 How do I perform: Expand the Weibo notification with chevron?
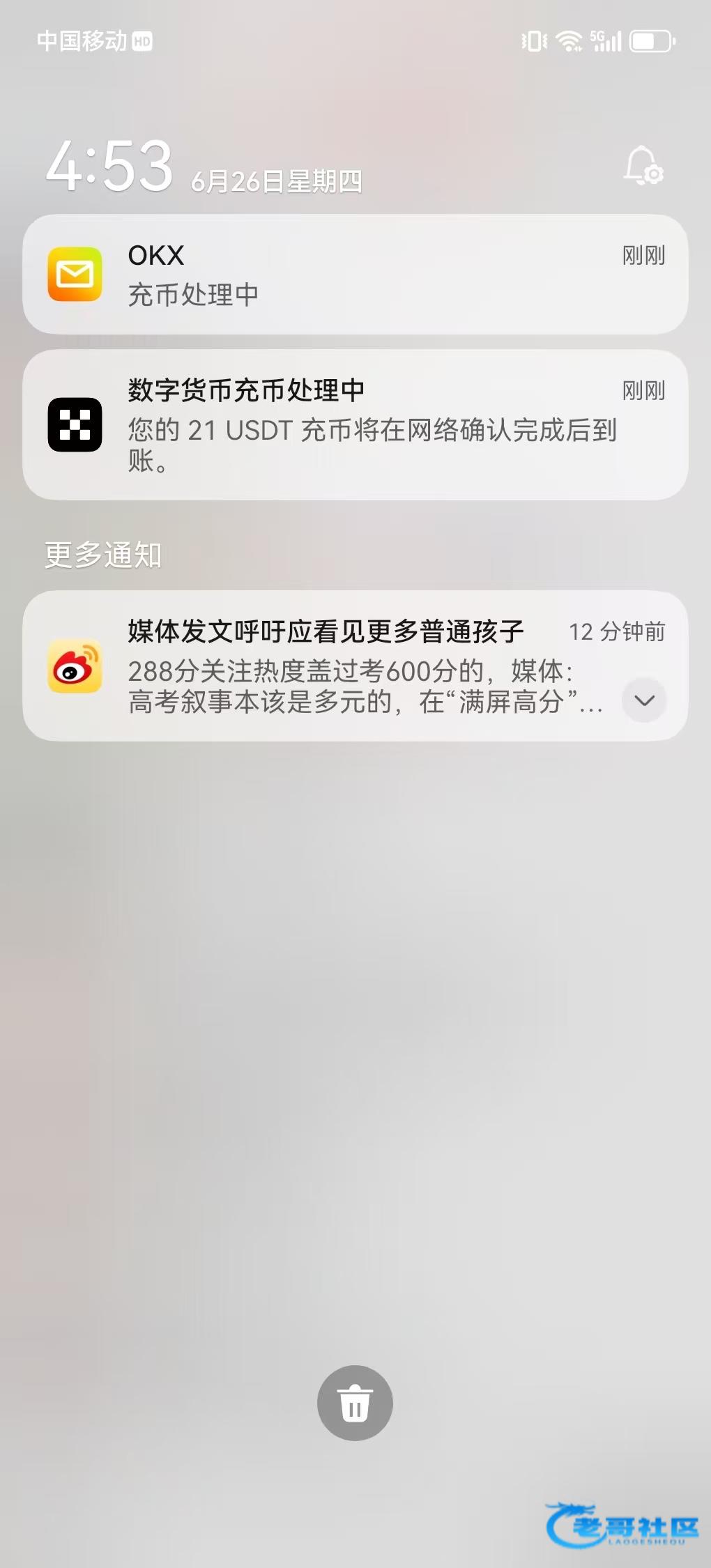(x=644, y=700)
